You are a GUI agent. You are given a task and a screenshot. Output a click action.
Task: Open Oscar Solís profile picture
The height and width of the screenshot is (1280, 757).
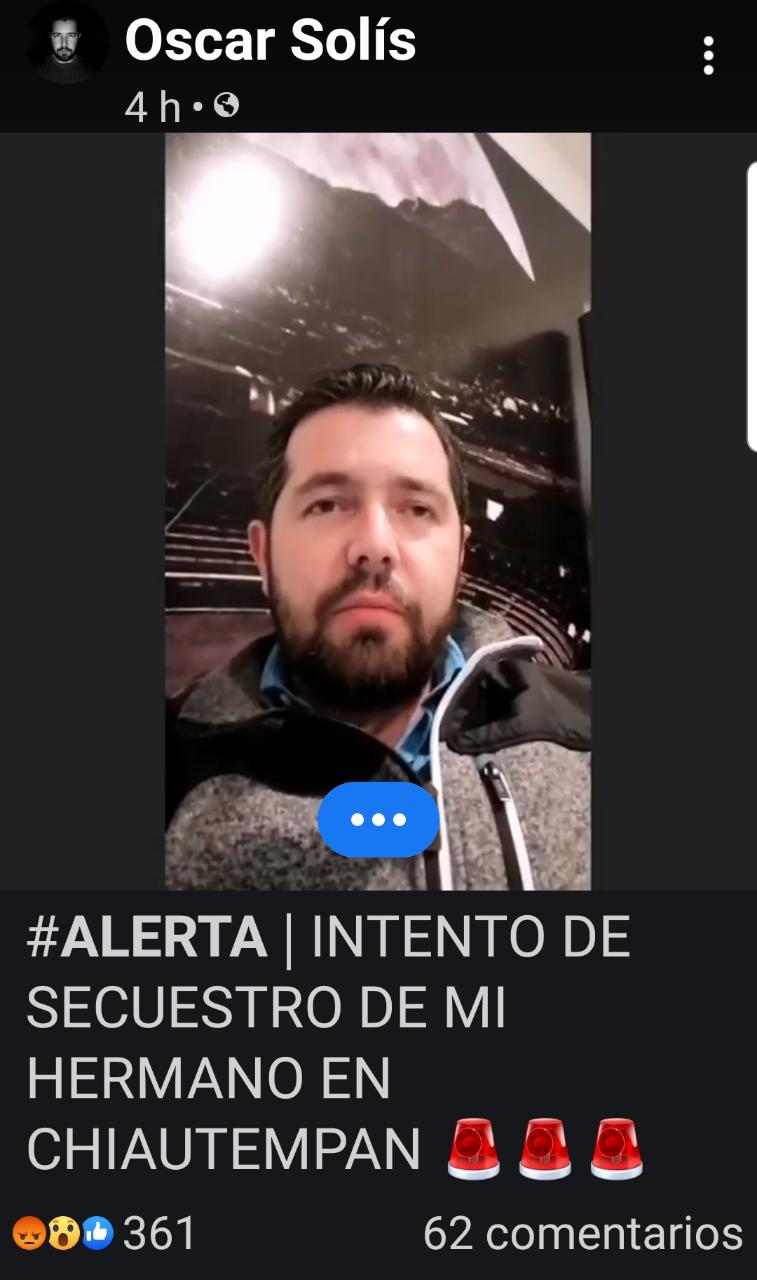[67, 43]
